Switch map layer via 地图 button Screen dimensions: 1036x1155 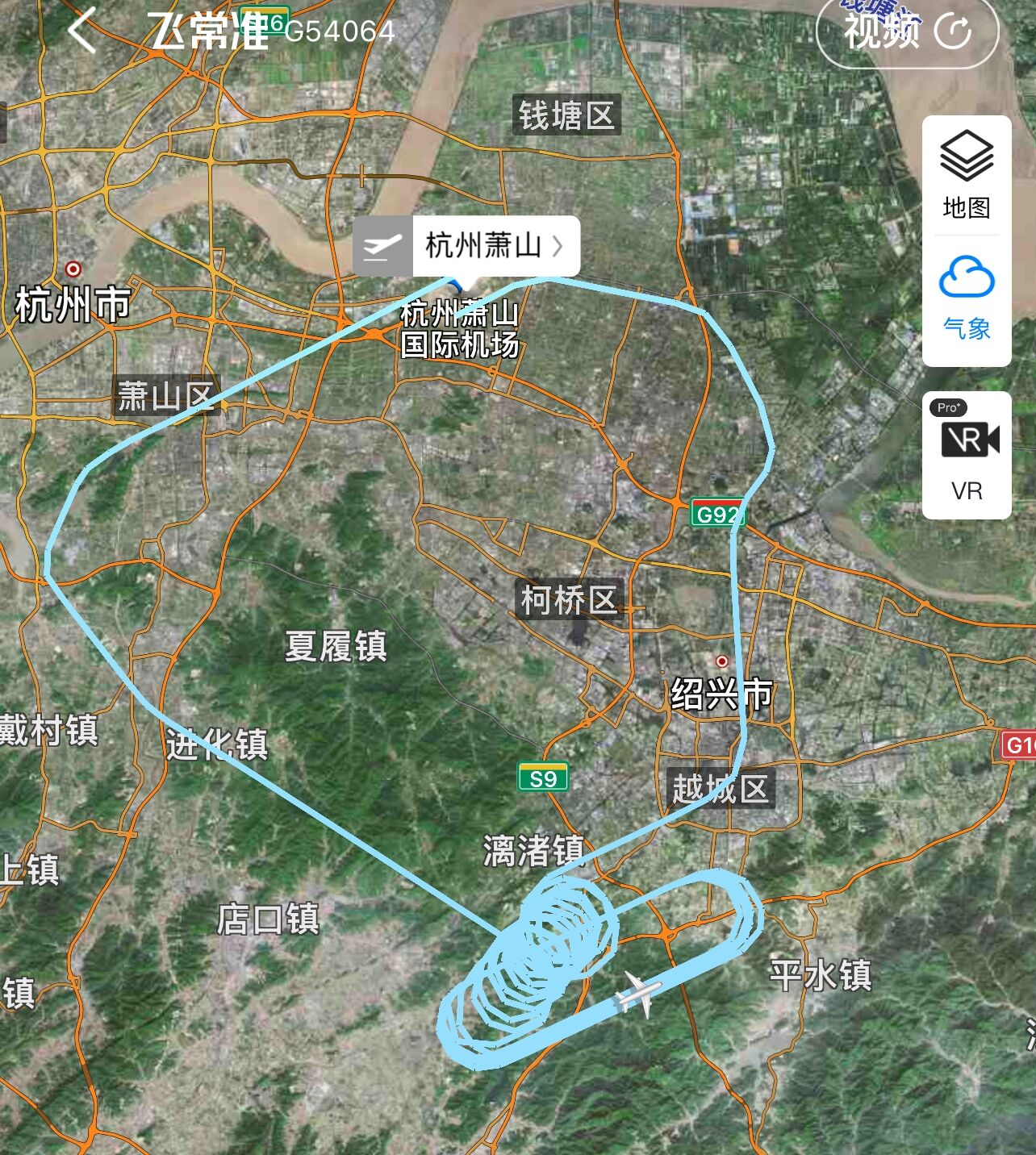coord(967,175)
